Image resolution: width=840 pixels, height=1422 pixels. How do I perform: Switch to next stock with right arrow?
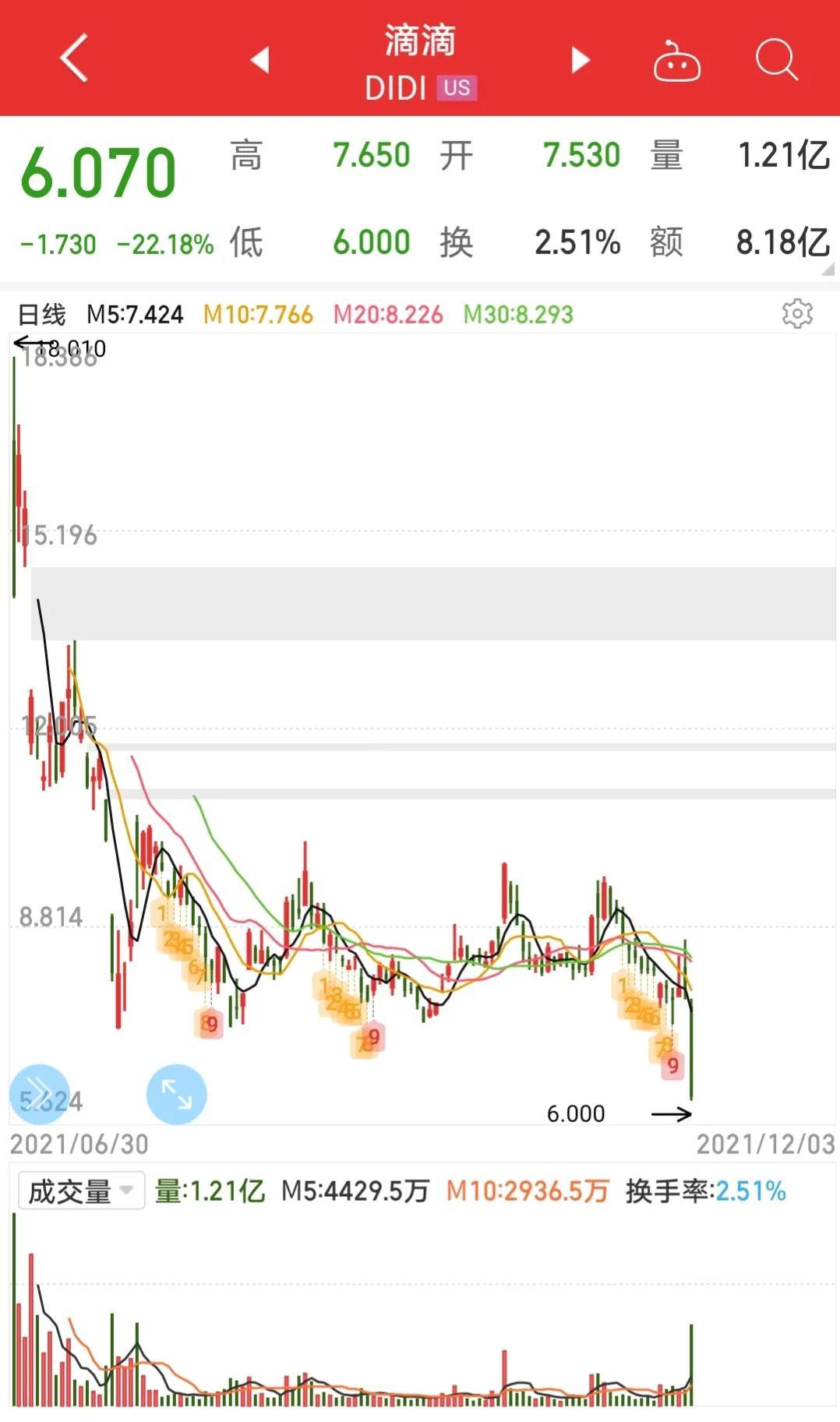580,59
